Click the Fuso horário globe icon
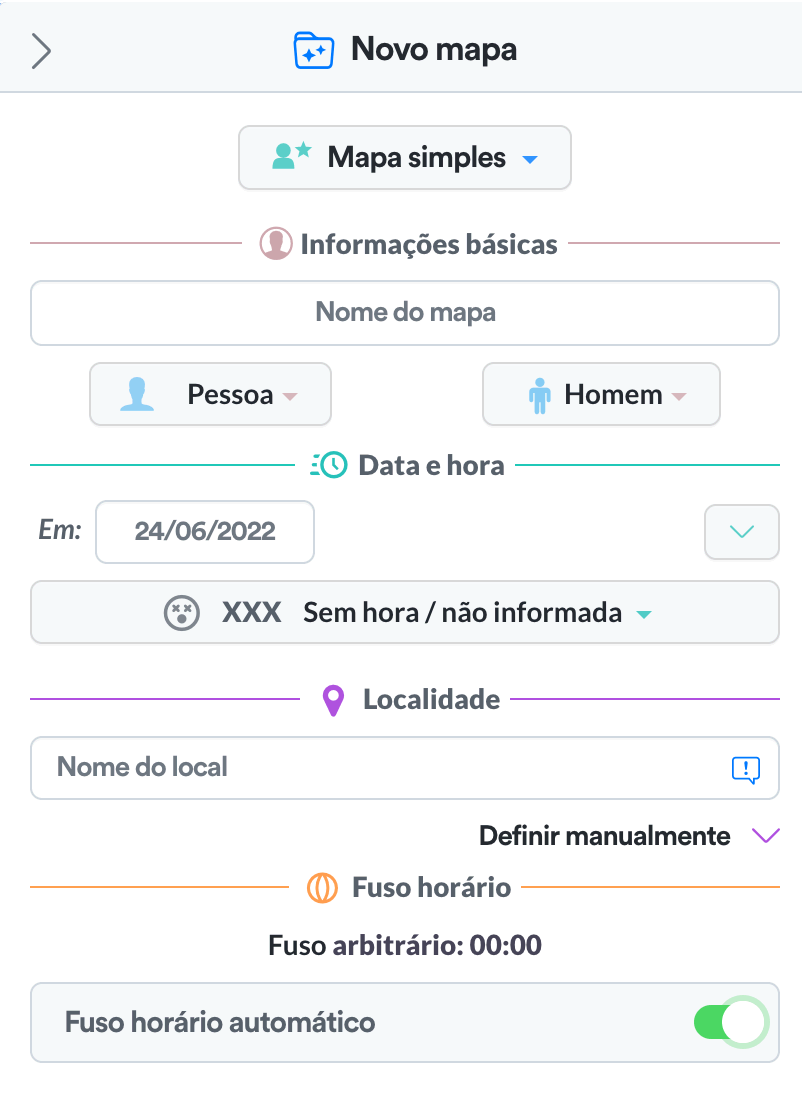The image size is (802, 1094). [320, 887]
